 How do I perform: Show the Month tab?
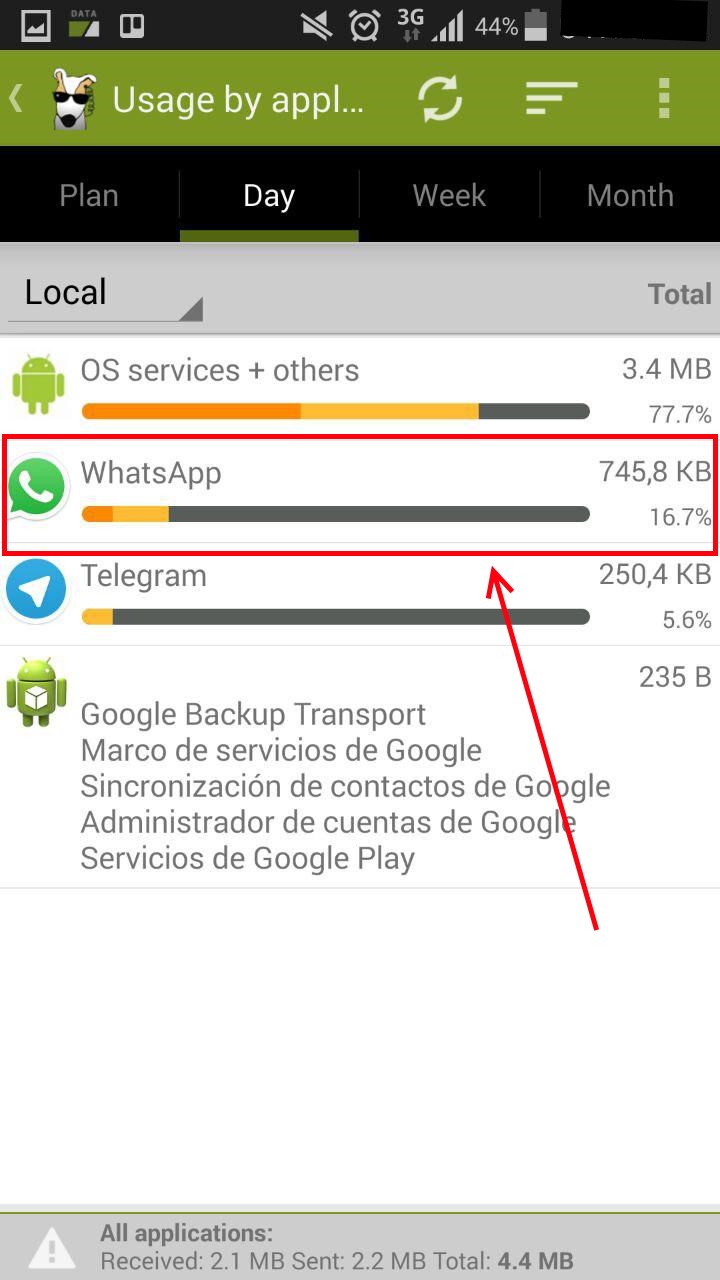(x=630, y=195)
